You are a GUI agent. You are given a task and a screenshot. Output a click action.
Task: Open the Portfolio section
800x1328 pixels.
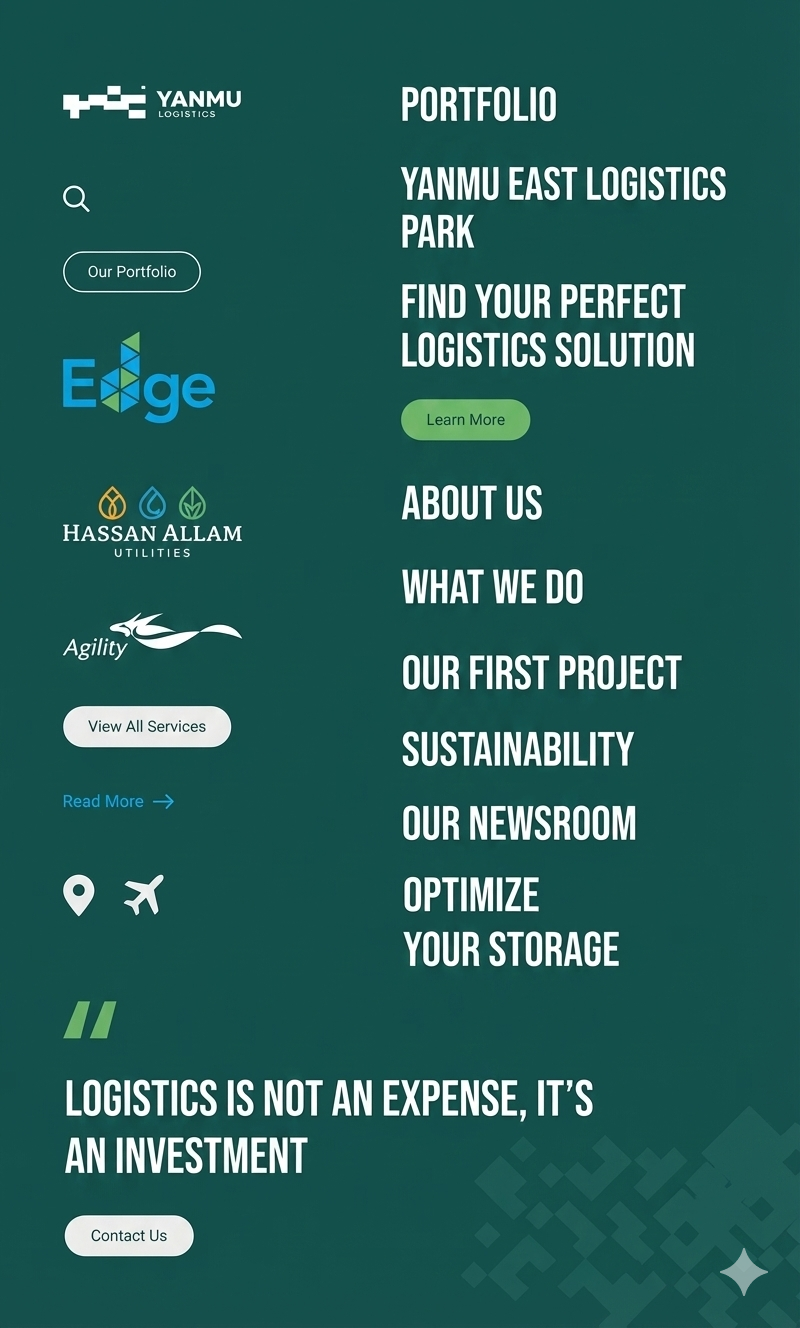(x=479, y=105)
